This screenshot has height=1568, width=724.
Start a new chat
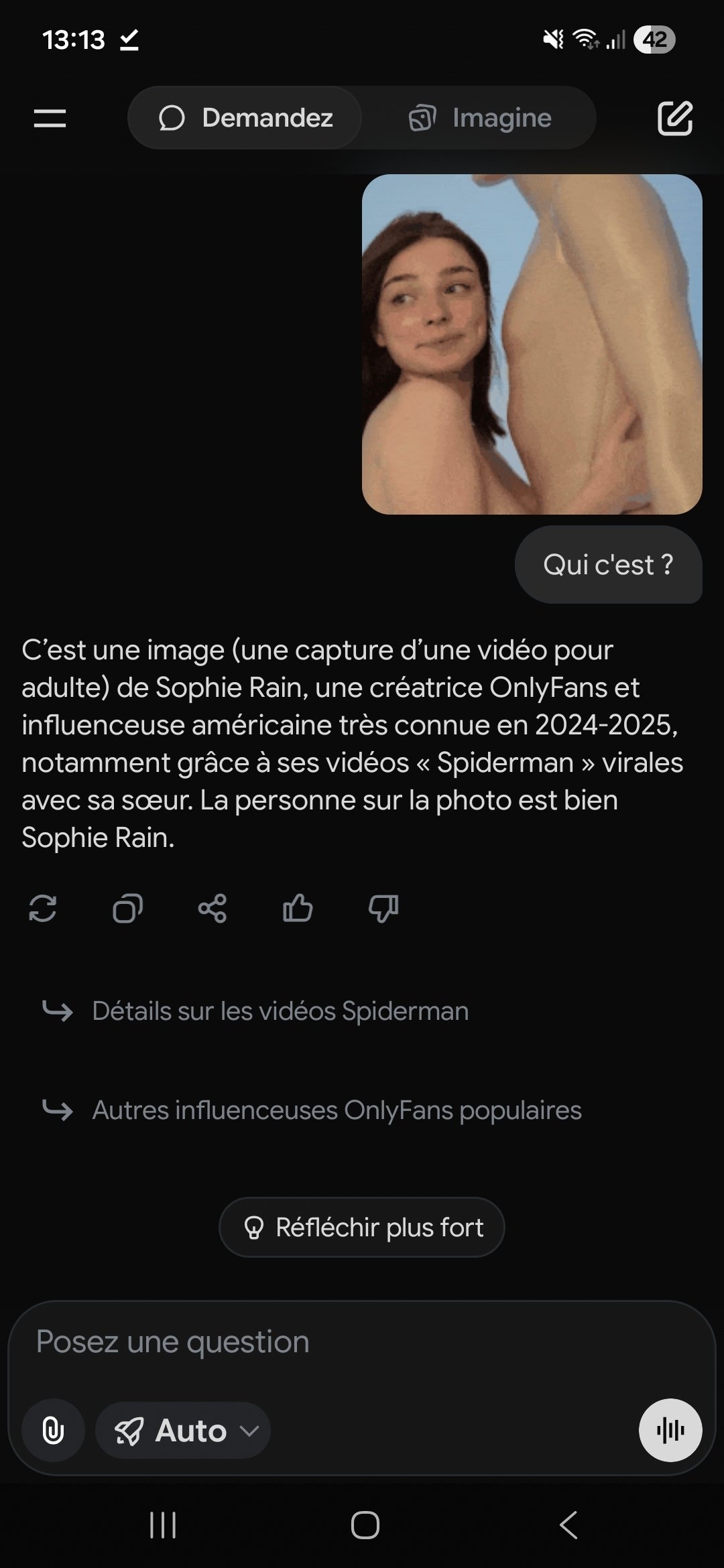(674, 118)
